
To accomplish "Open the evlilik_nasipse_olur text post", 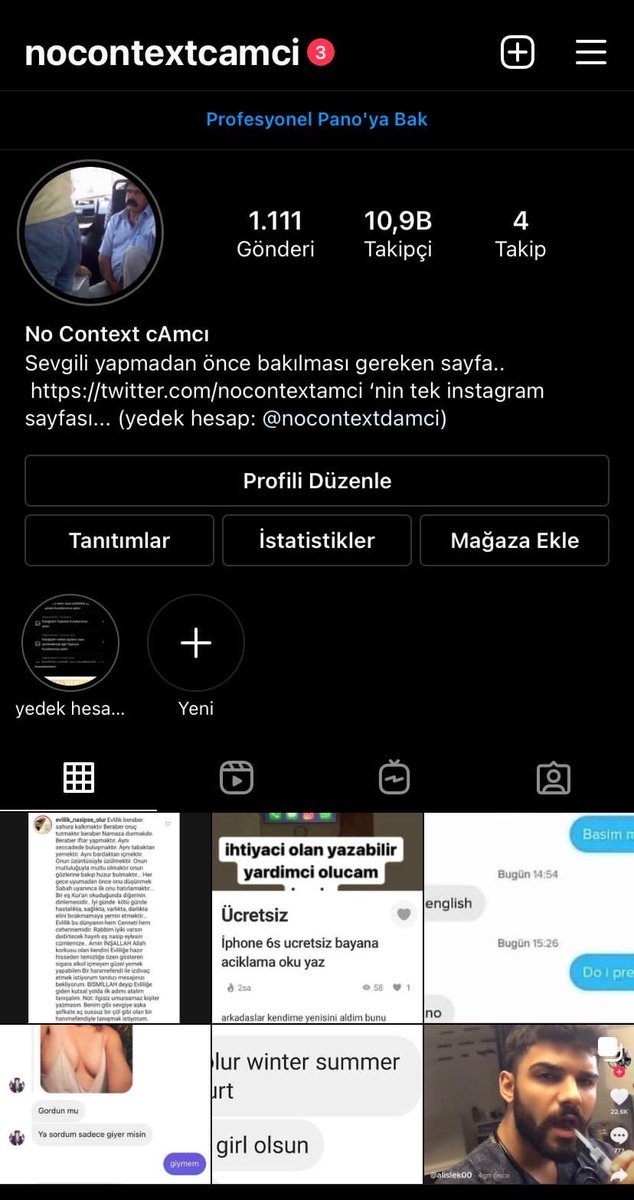I will tap(105, 917).
